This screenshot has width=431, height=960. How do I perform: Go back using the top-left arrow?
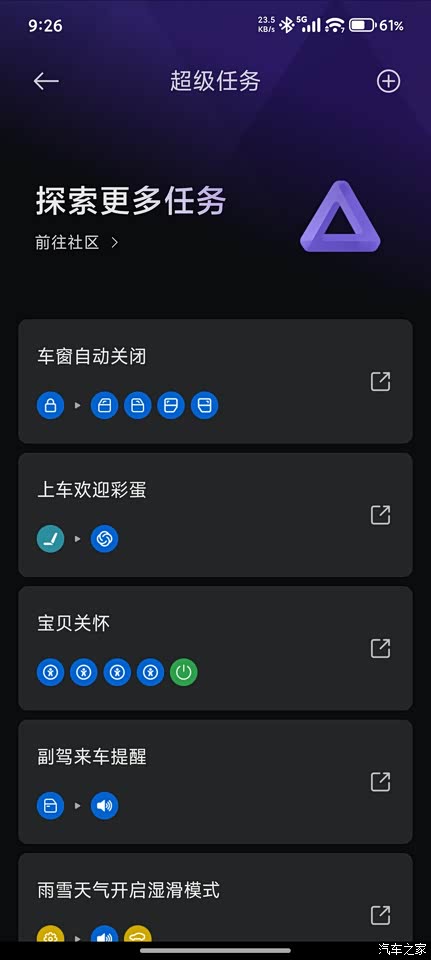pos(46,81)
